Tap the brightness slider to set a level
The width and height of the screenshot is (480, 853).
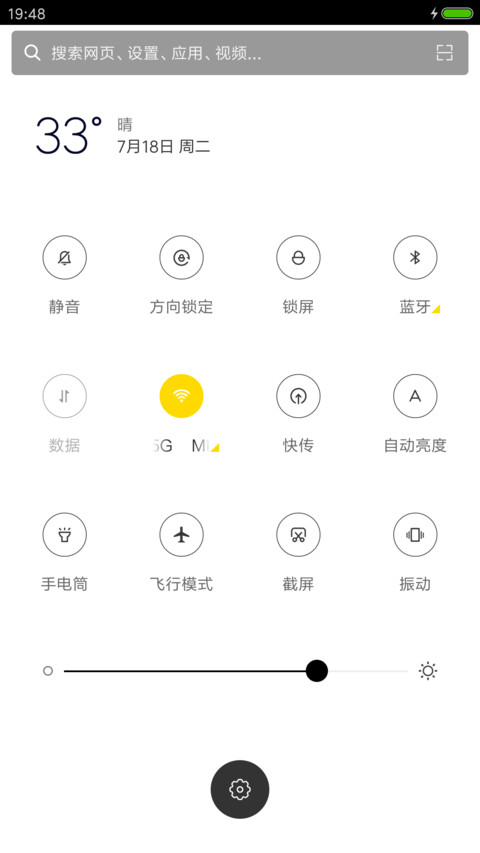click(x=236, y=671)
